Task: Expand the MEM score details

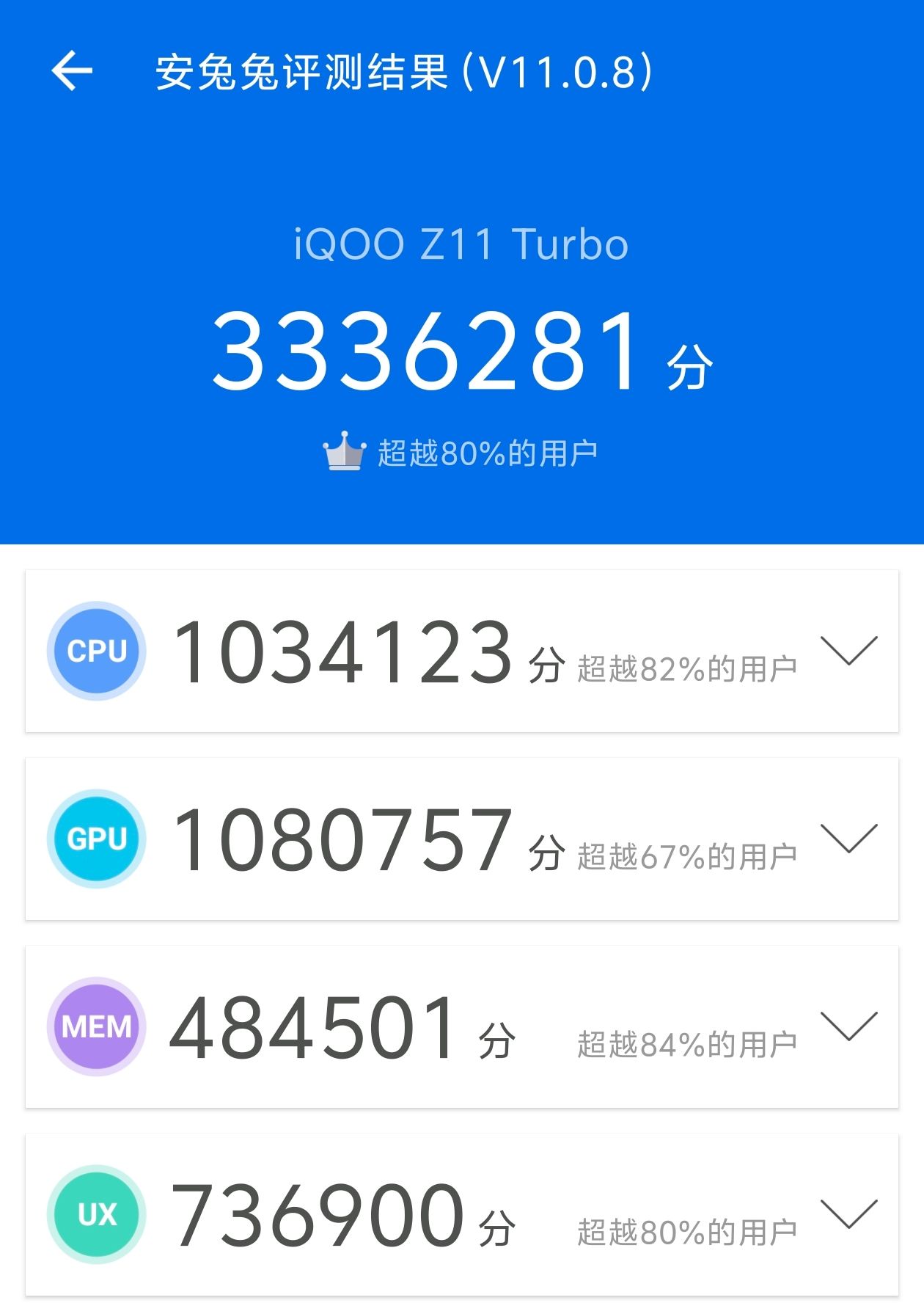Action: 848,1026
